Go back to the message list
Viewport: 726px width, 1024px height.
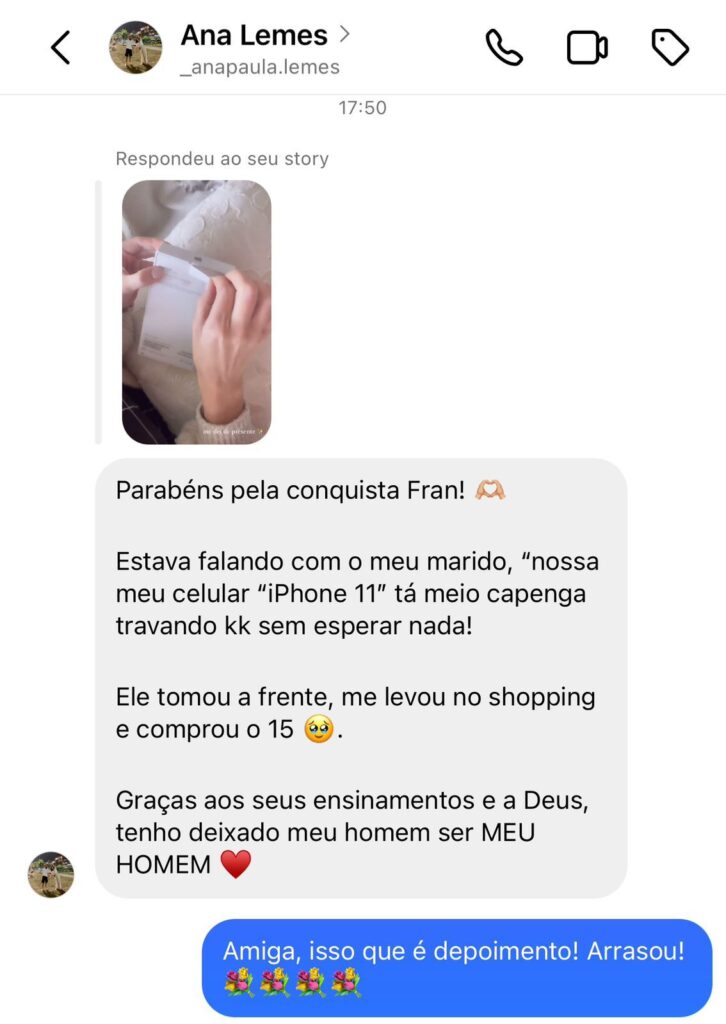61,47
